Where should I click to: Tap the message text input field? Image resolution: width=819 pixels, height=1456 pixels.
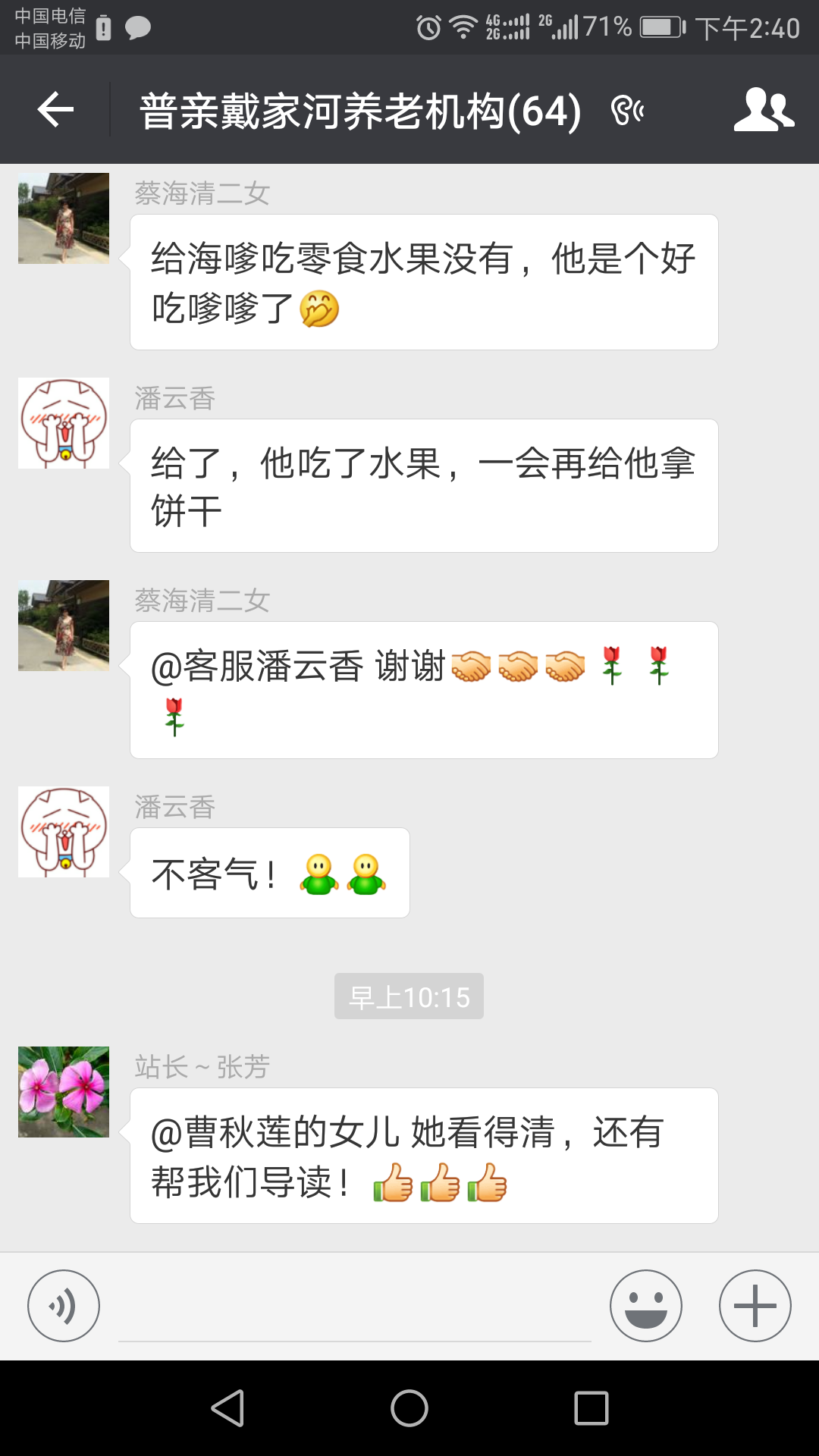point(355,1308)
